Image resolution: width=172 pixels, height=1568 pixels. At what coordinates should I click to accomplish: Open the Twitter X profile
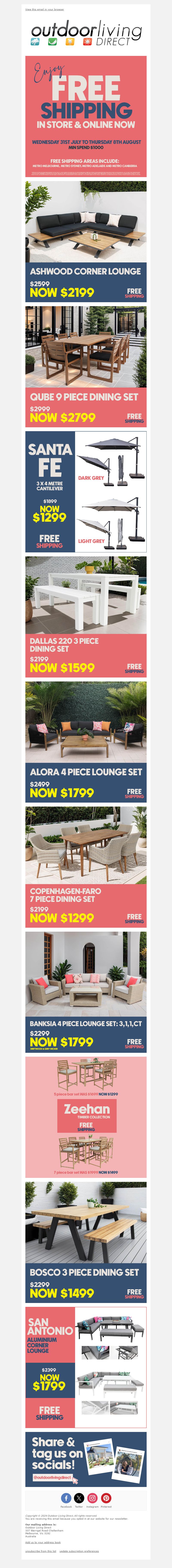[x=79, y=1498]
